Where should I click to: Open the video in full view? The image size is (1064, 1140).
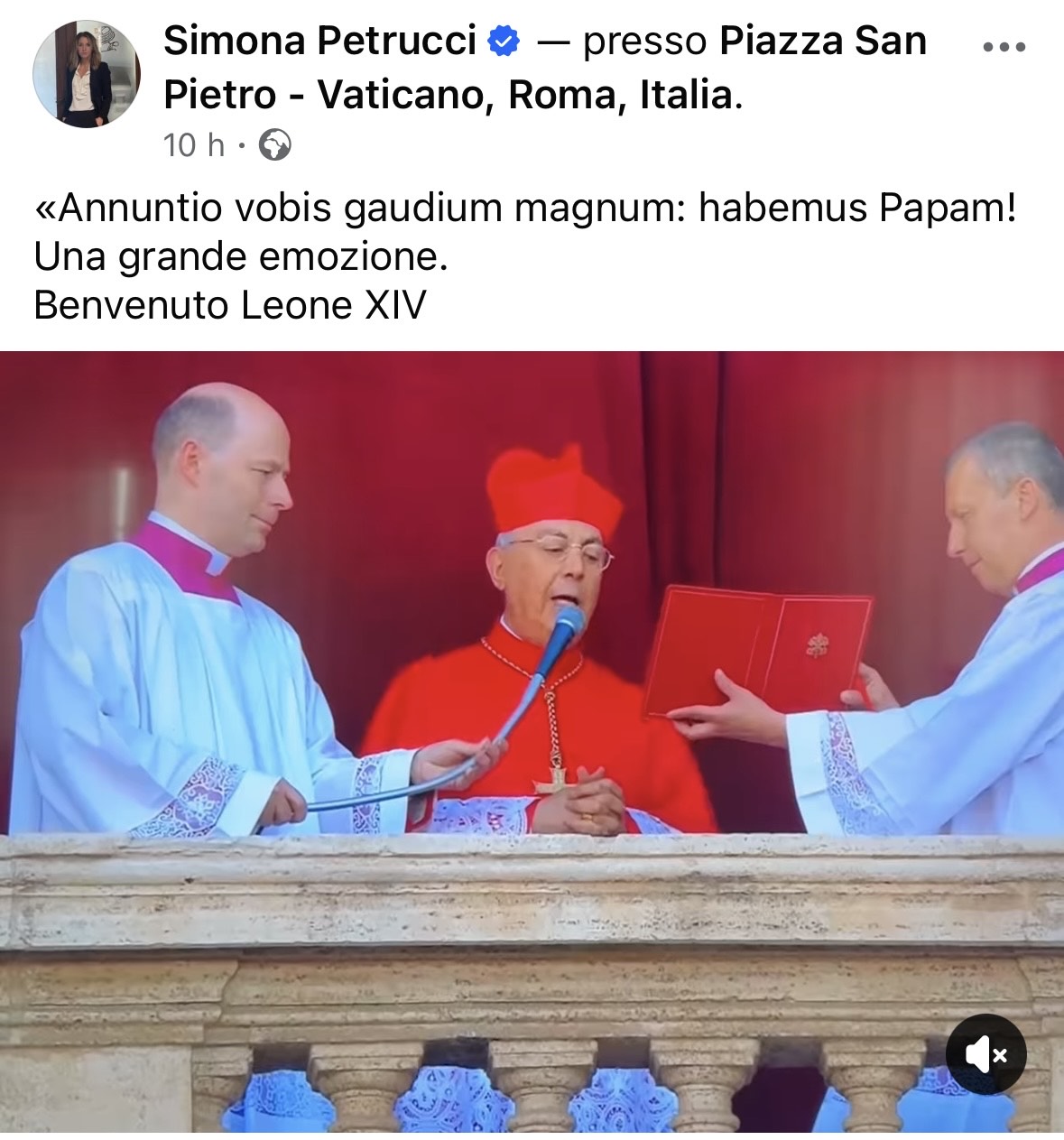pyautogui.click(x=532, y=686)
